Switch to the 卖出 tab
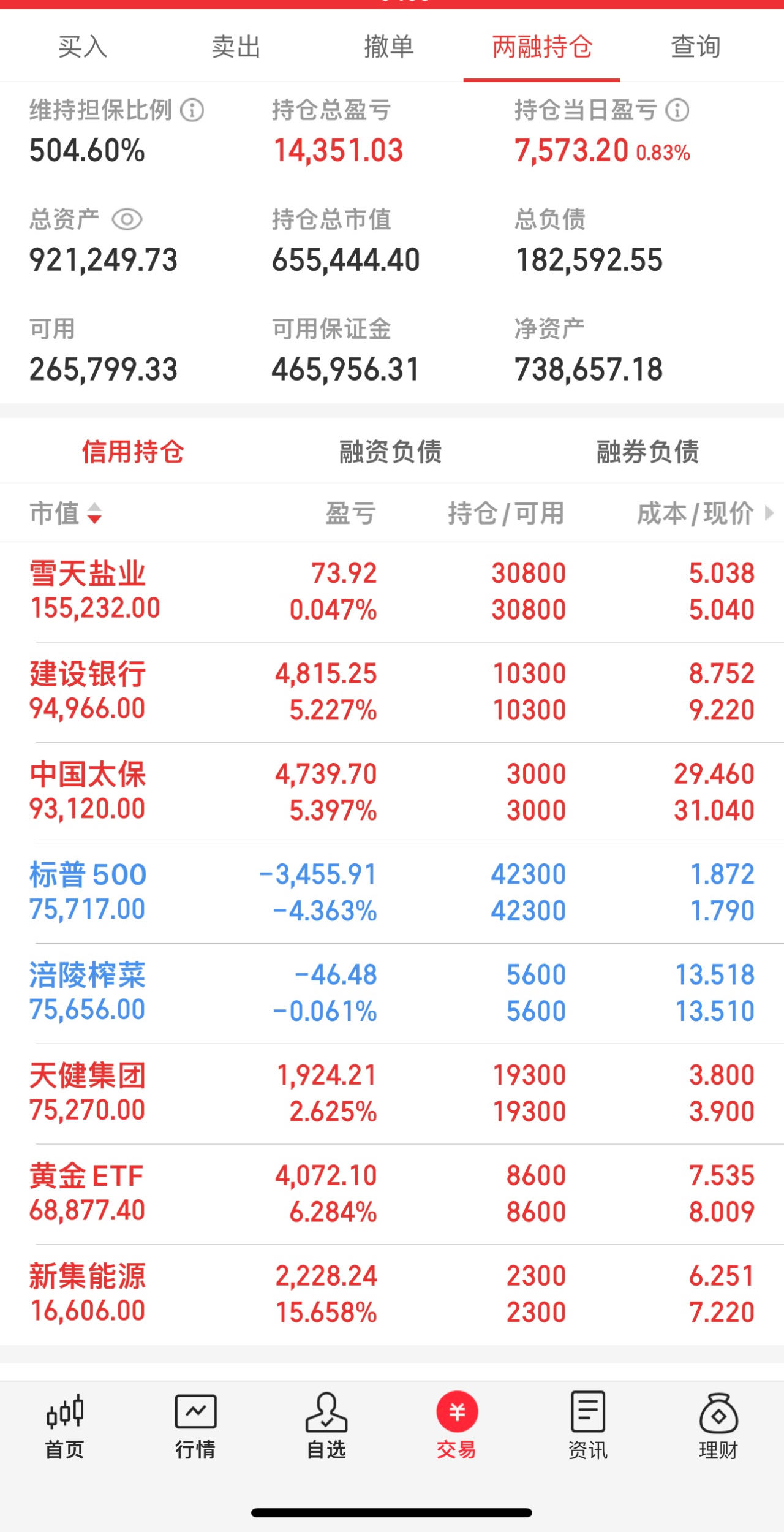 click(236, 47)
